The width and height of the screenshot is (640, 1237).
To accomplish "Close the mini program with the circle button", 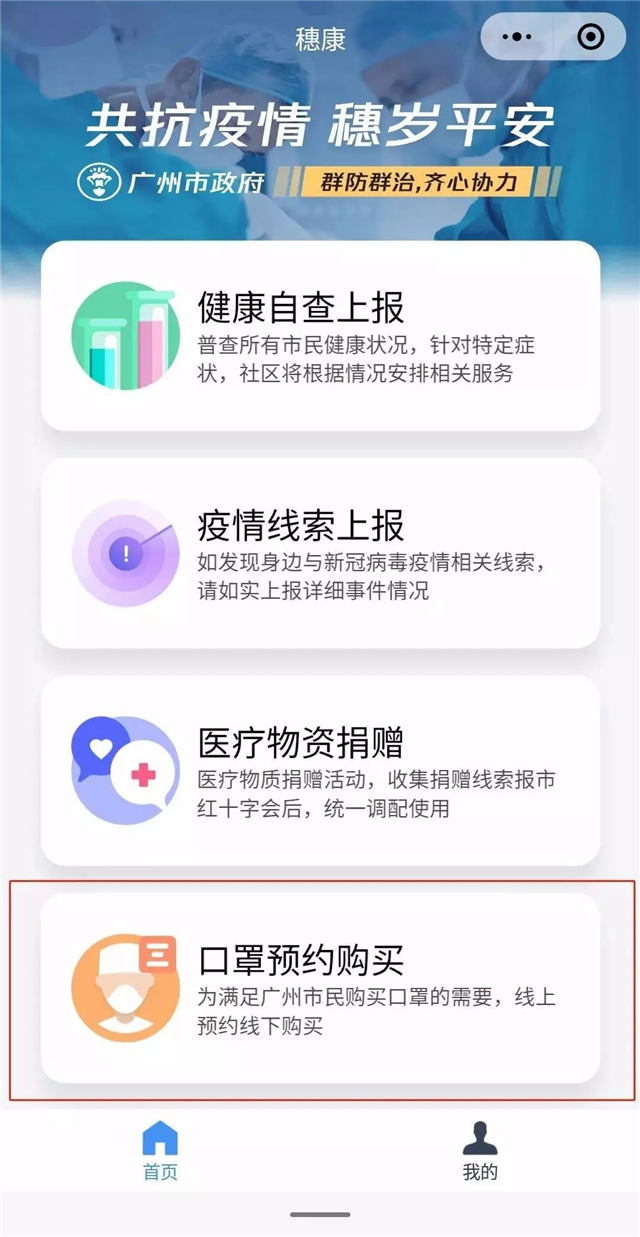I will coord(590,38).
